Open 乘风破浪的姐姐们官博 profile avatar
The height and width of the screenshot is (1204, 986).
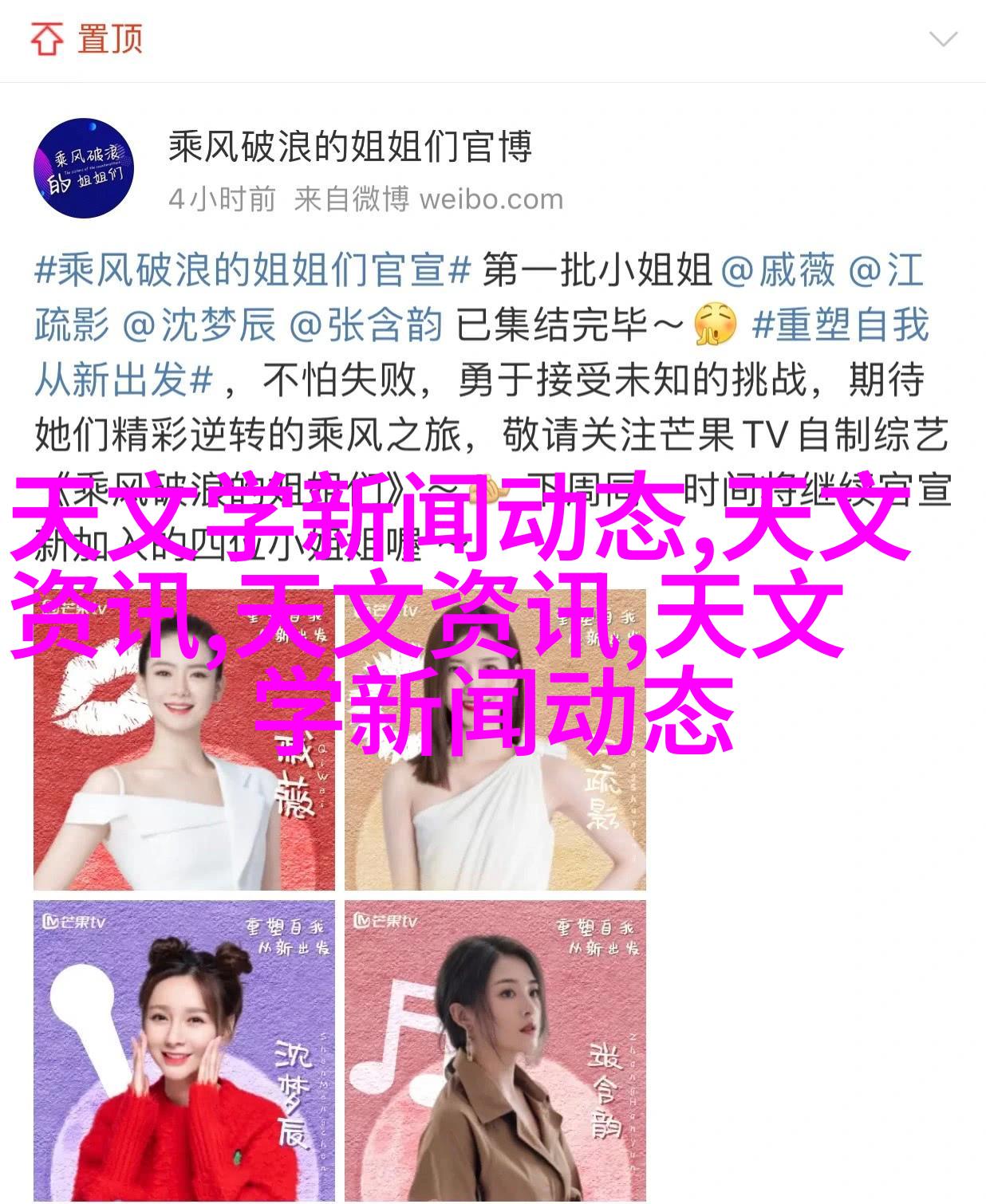pos(83,168)
